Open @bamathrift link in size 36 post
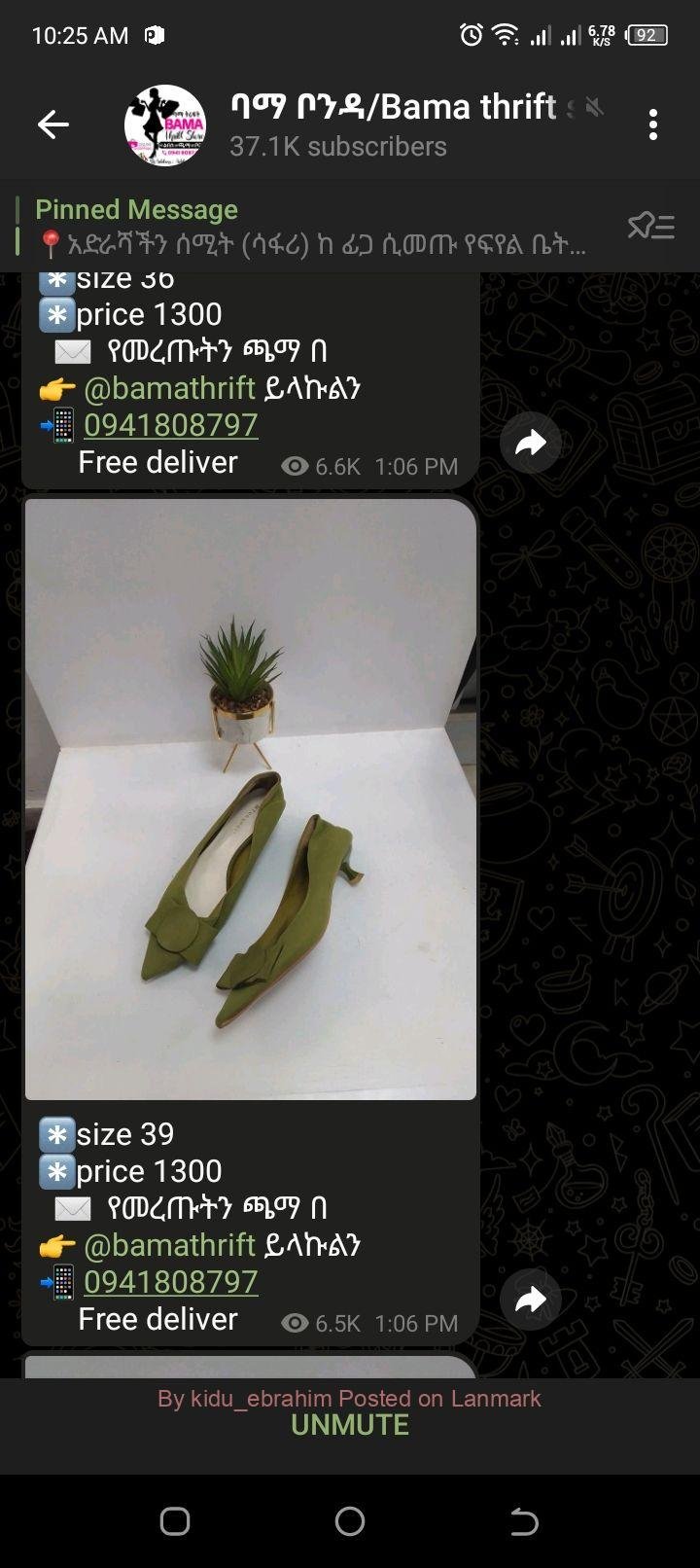This screenshot has width=700, height=1568. tap(169, 388)
